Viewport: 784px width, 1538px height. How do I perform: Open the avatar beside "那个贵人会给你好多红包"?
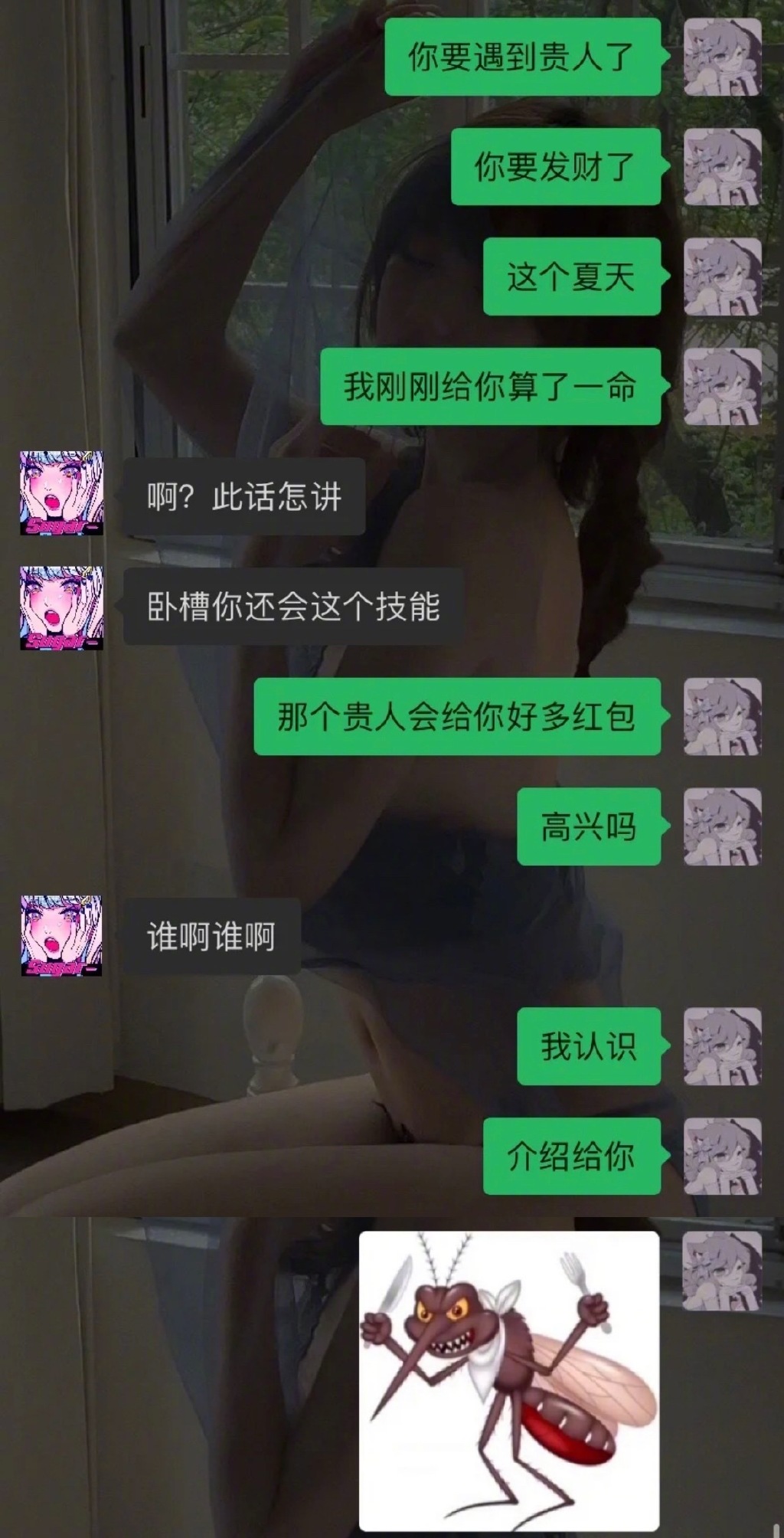point(722,717)
